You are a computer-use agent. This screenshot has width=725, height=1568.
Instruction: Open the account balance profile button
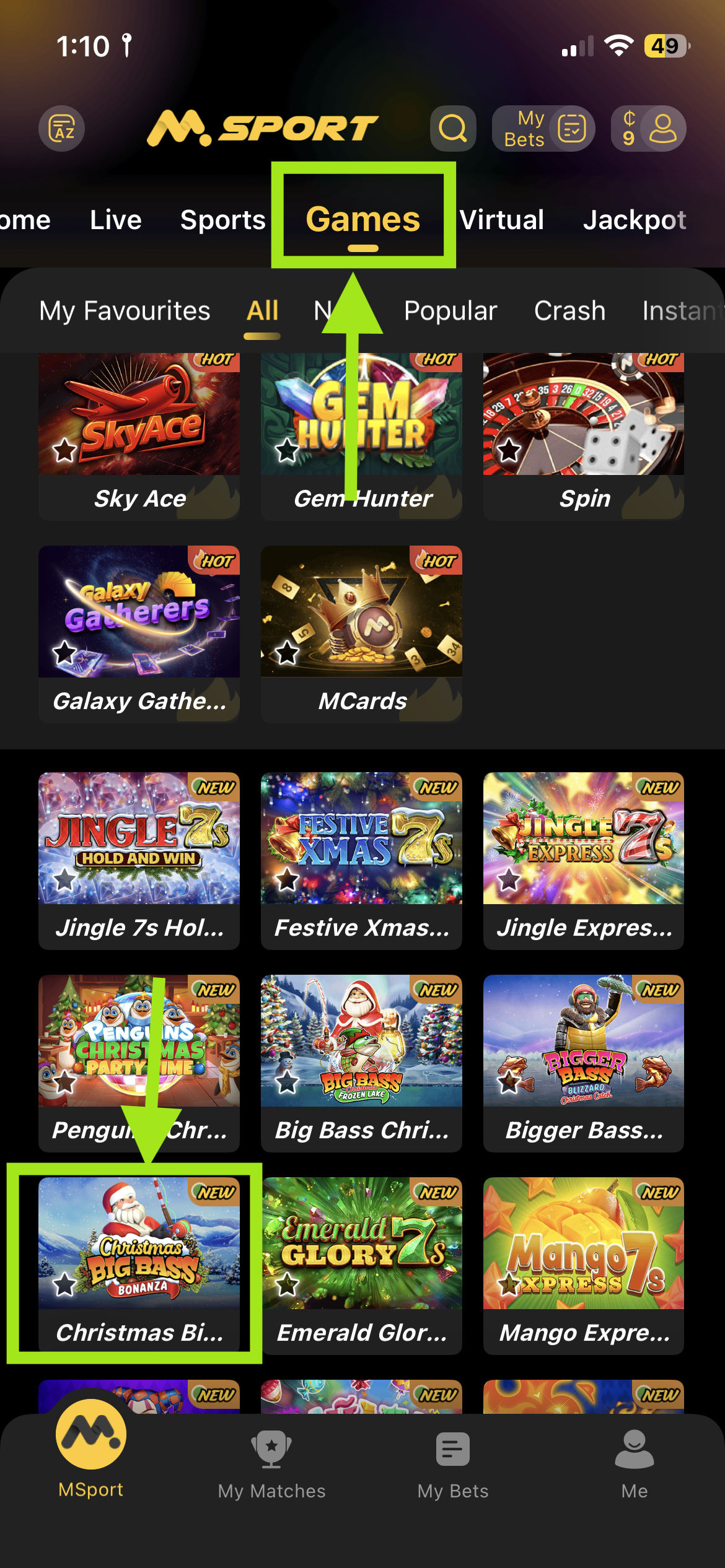click(x=648, y=129)
